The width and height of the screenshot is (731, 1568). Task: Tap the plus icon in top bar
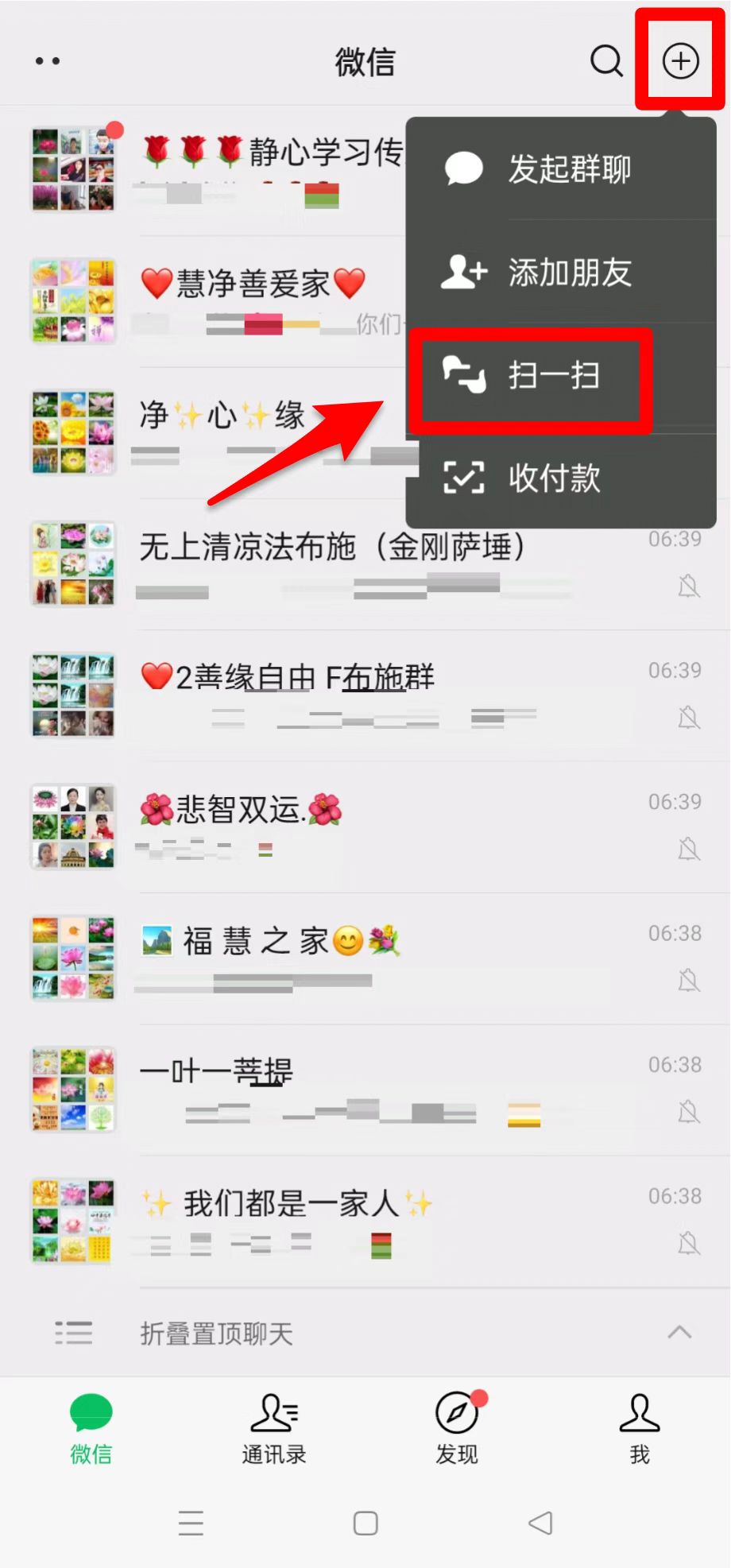tap(681, 61)
